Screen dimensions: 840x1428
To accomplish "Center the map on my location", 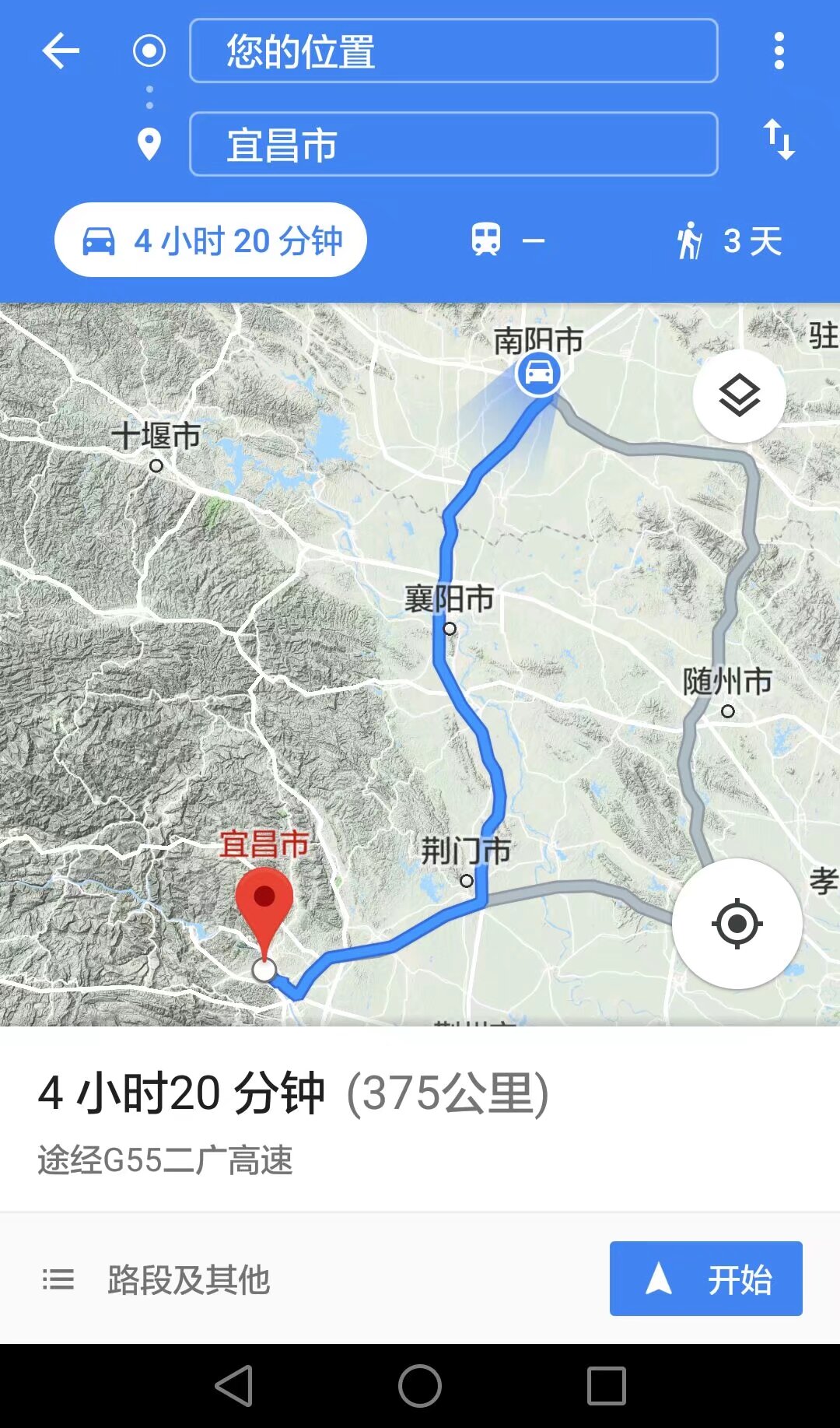I will tap(737, 924).
